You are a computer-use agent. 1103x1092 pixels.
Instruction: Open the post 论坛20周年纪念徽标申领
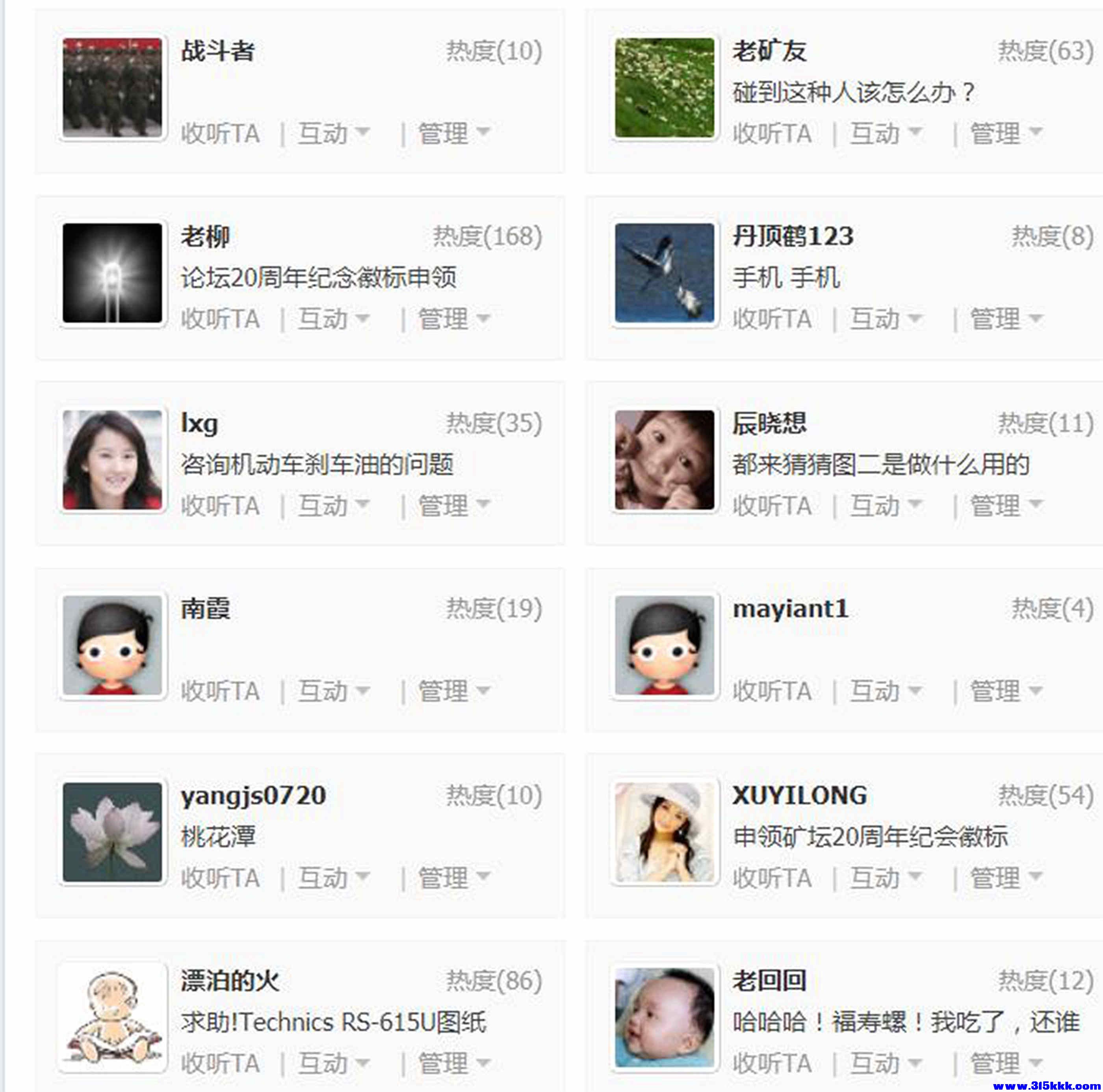[319, 278]
